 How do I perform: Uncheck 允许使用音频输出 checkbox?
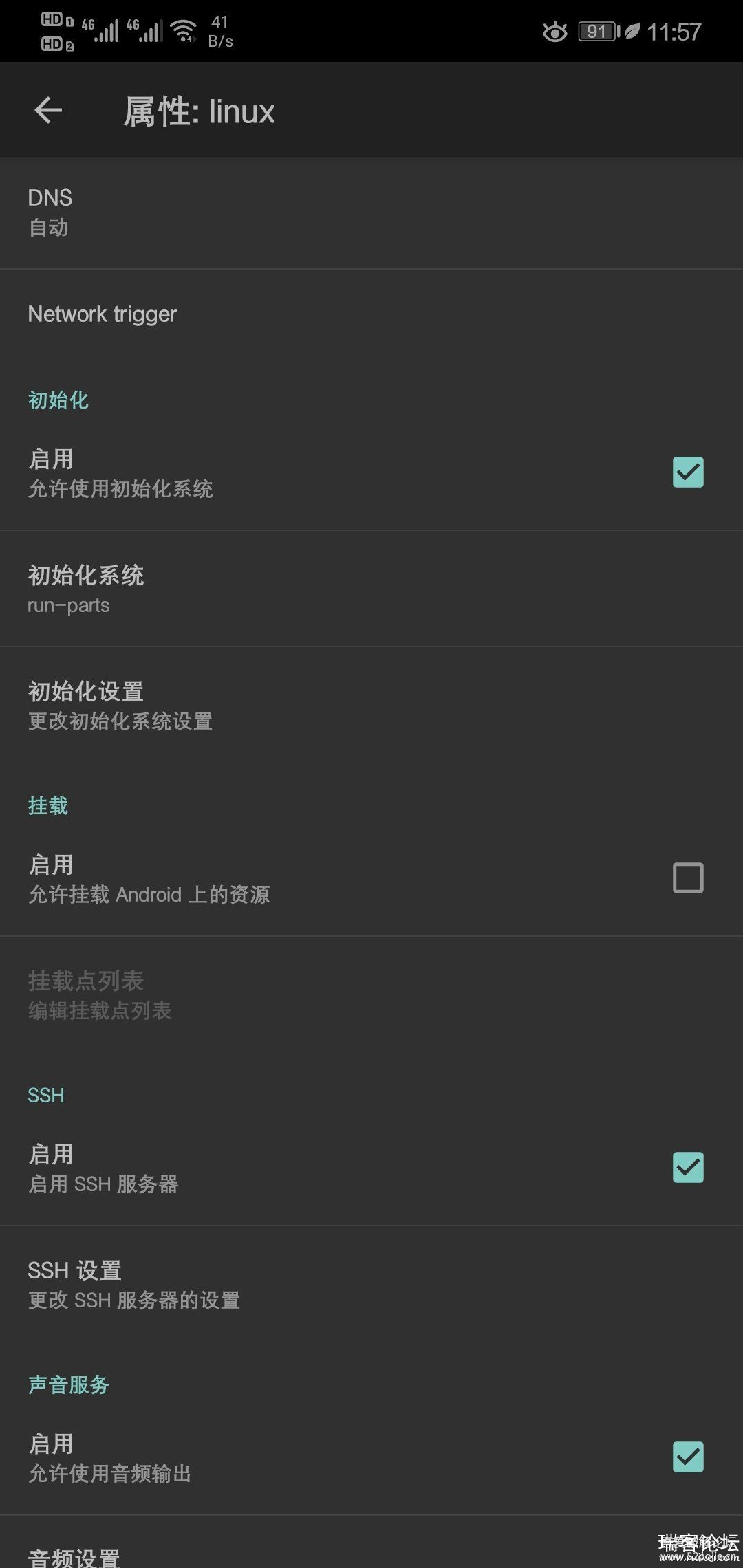[687, 1457]
